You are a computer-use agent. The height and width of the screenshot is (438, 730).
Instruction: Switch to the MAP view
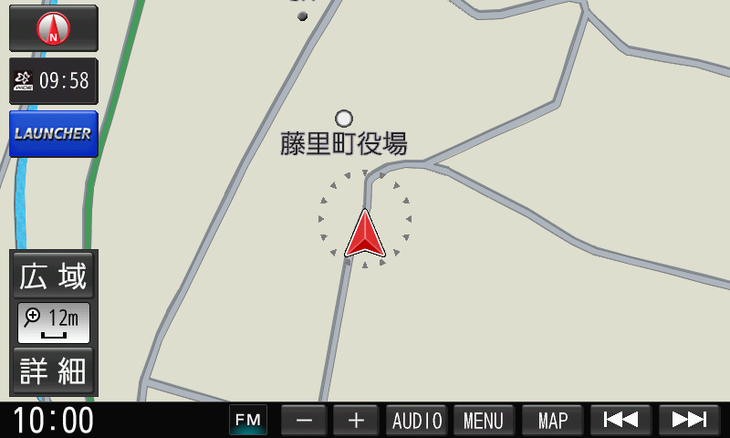(x=552, y=420)
